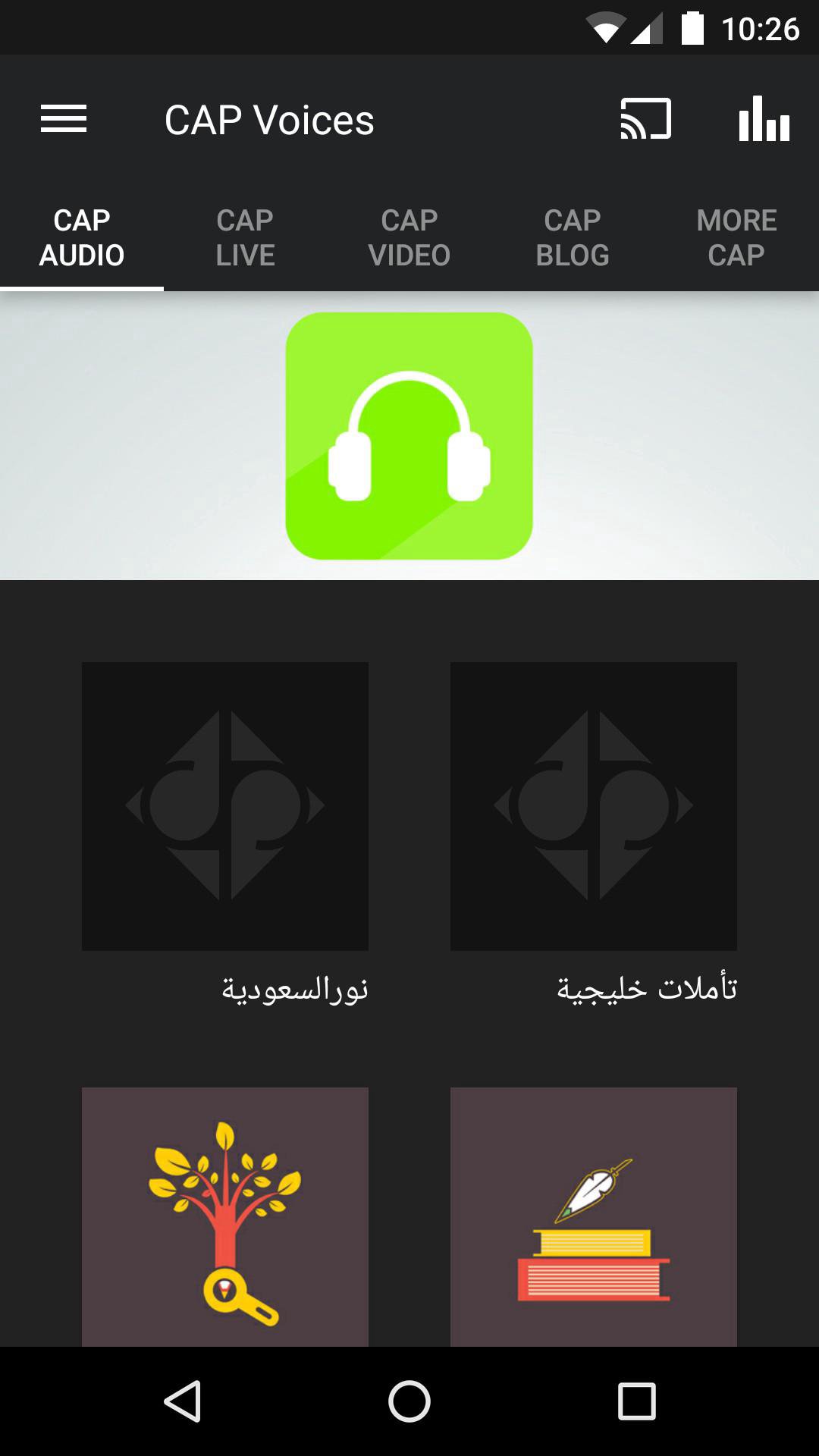Go to the CAP BLOG tab
The width and height of the screenshot is (819, 1456).
(573, 237)
